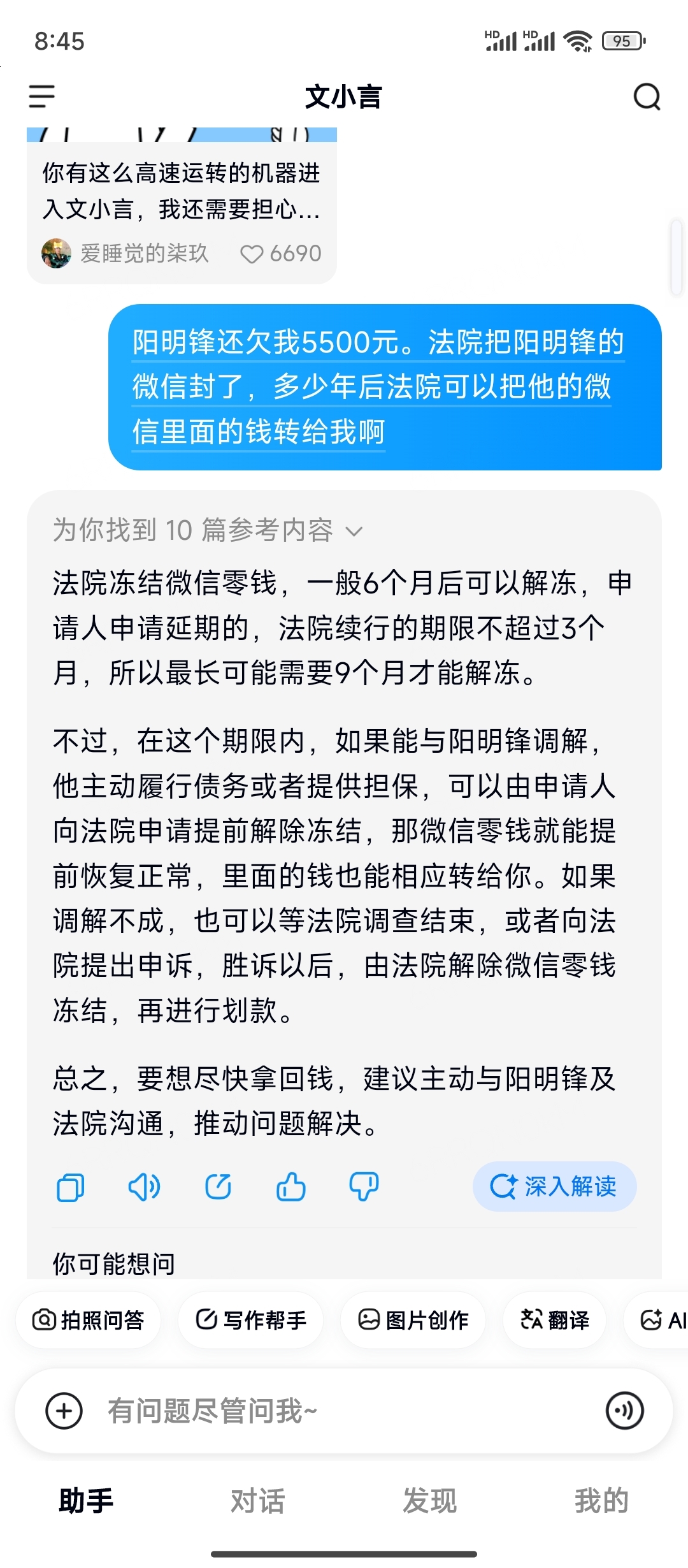The image size is (688, 1568).
Task: Open the post card by 爱睡觉的柒玖
Action: (182, 205)
